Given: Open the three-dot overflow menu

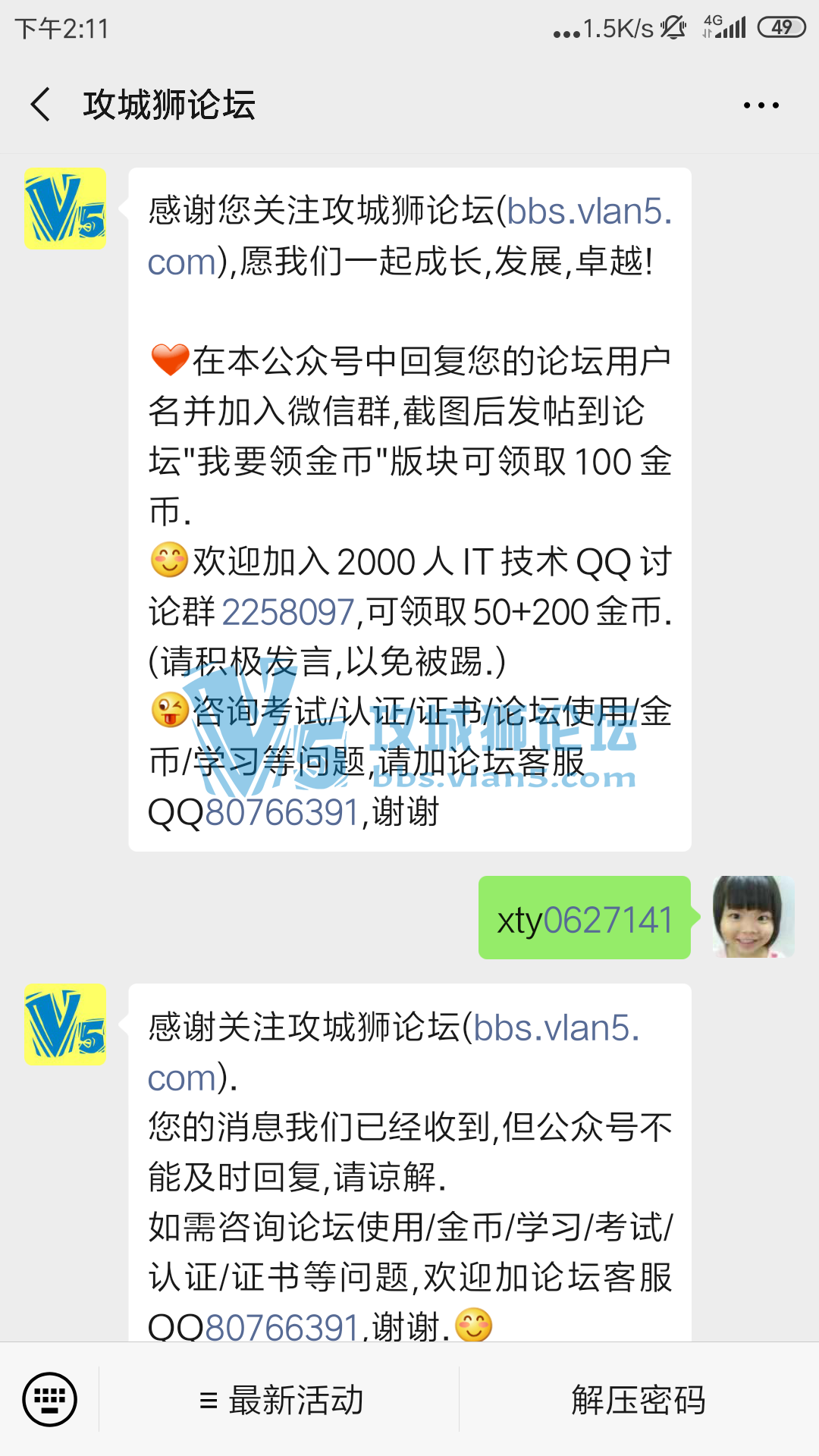Looking at the screenshot, I should (761, 105).
